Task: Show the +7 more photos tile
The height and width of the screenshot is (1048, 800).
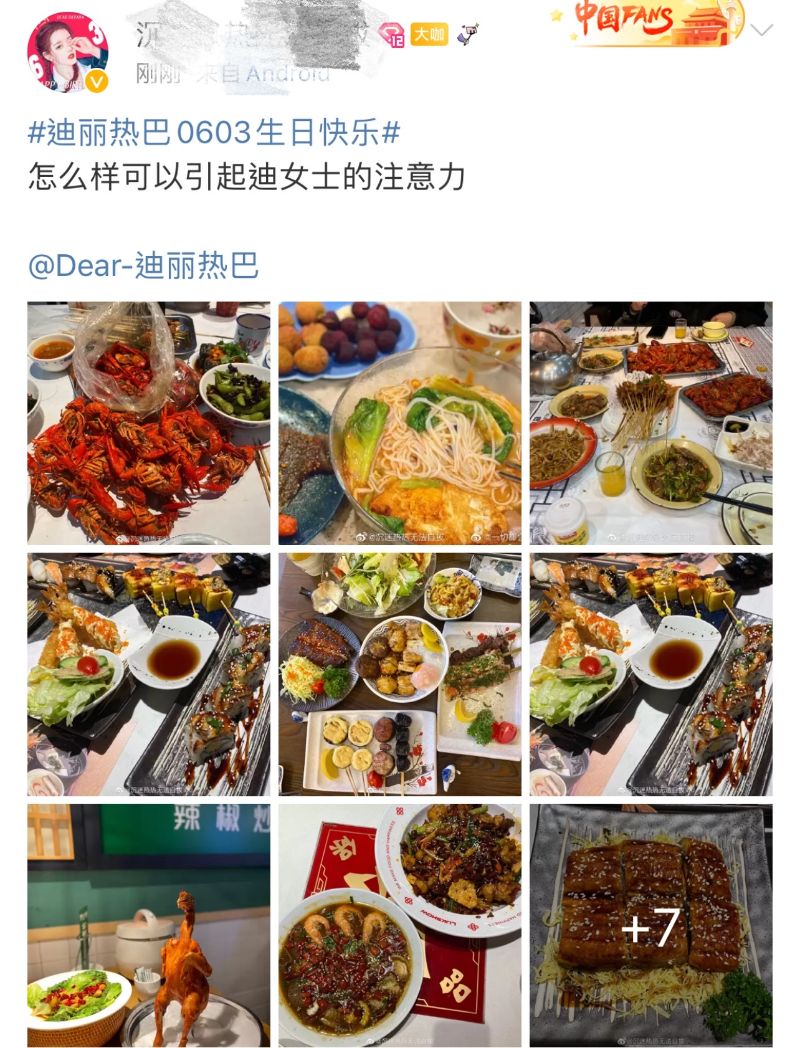Action: point(651,925)
